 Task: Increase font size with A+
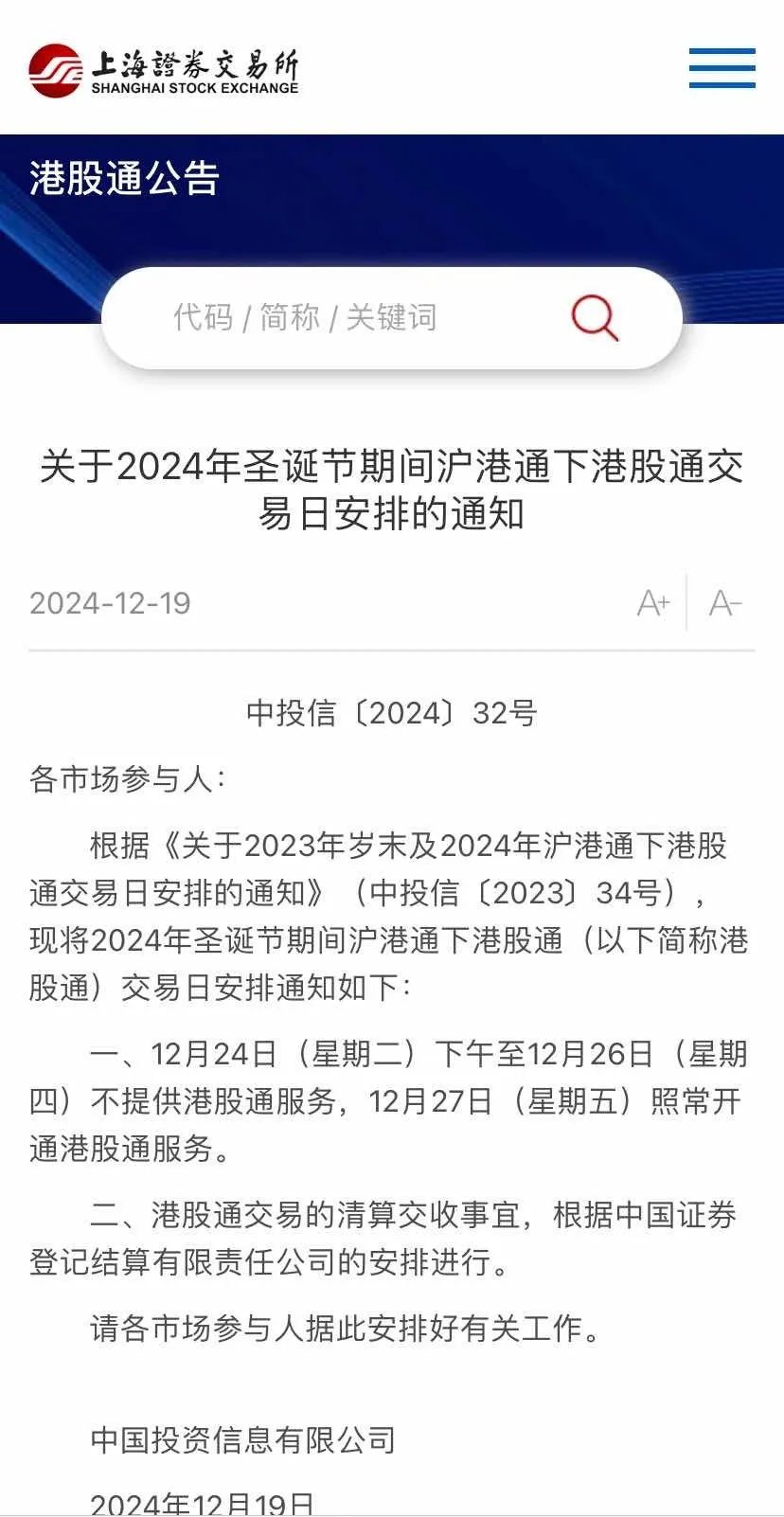653,602
